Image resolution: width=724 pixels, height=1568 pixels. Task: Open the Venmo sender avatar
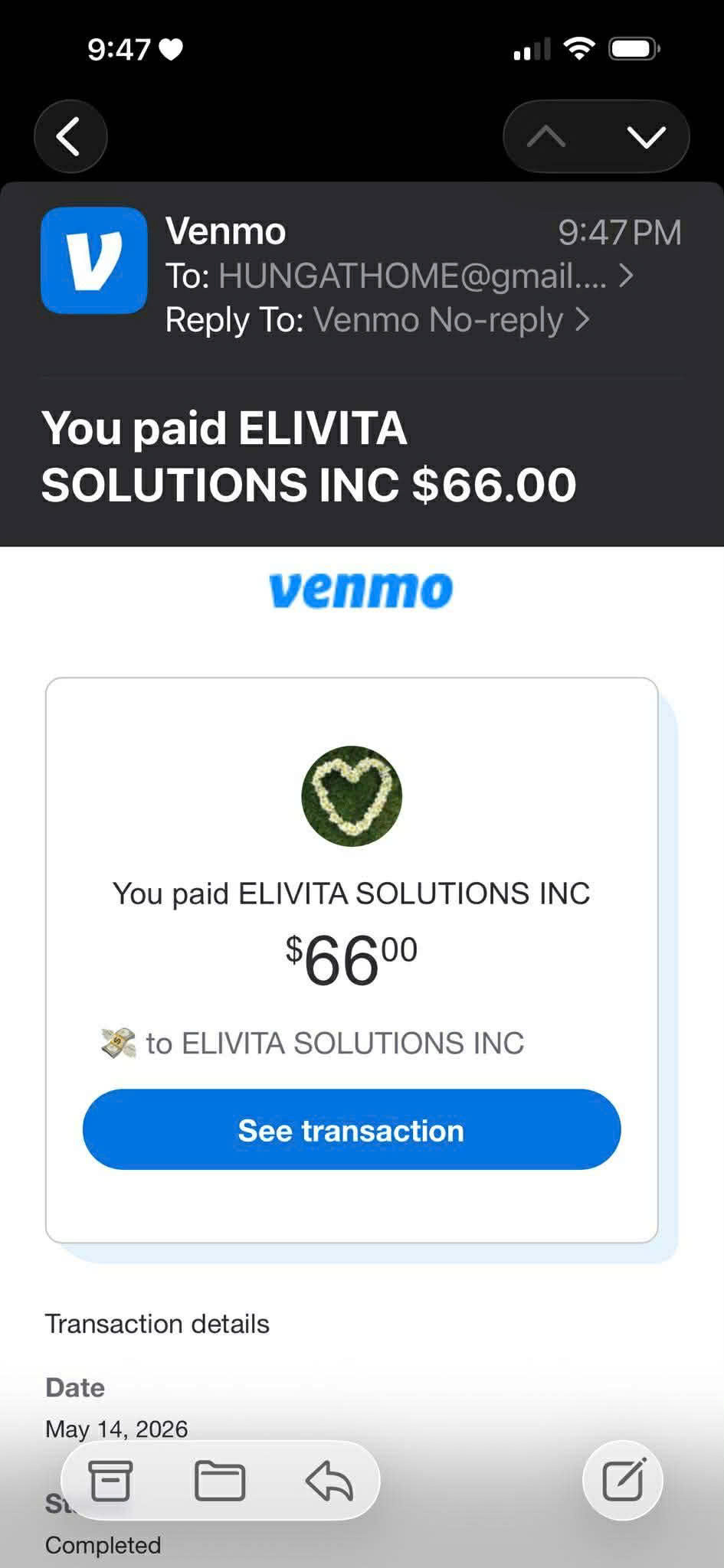click(93, 260)
